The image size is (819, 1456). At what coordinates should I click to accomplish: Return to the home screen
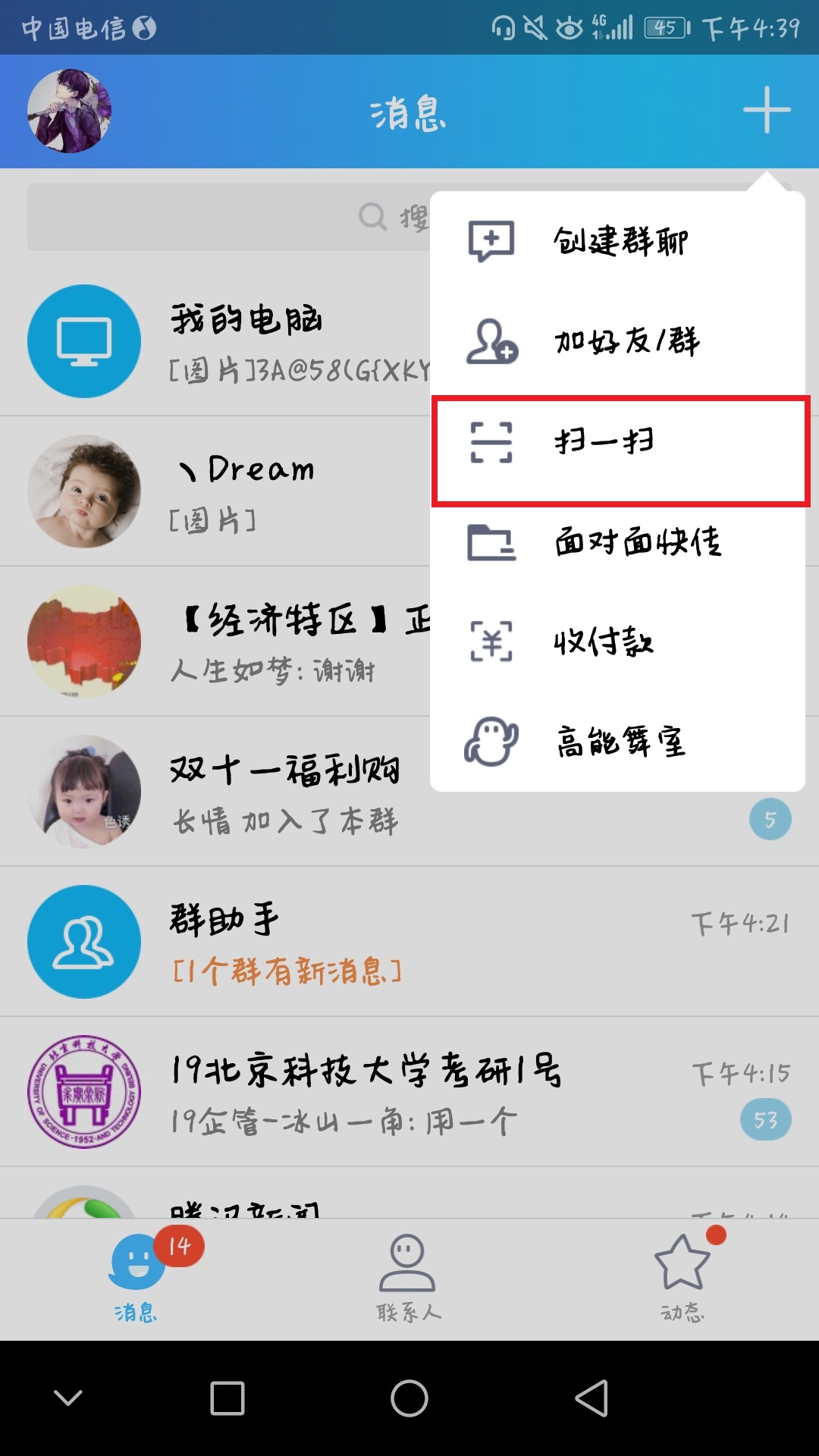(x=409, y=1398)
